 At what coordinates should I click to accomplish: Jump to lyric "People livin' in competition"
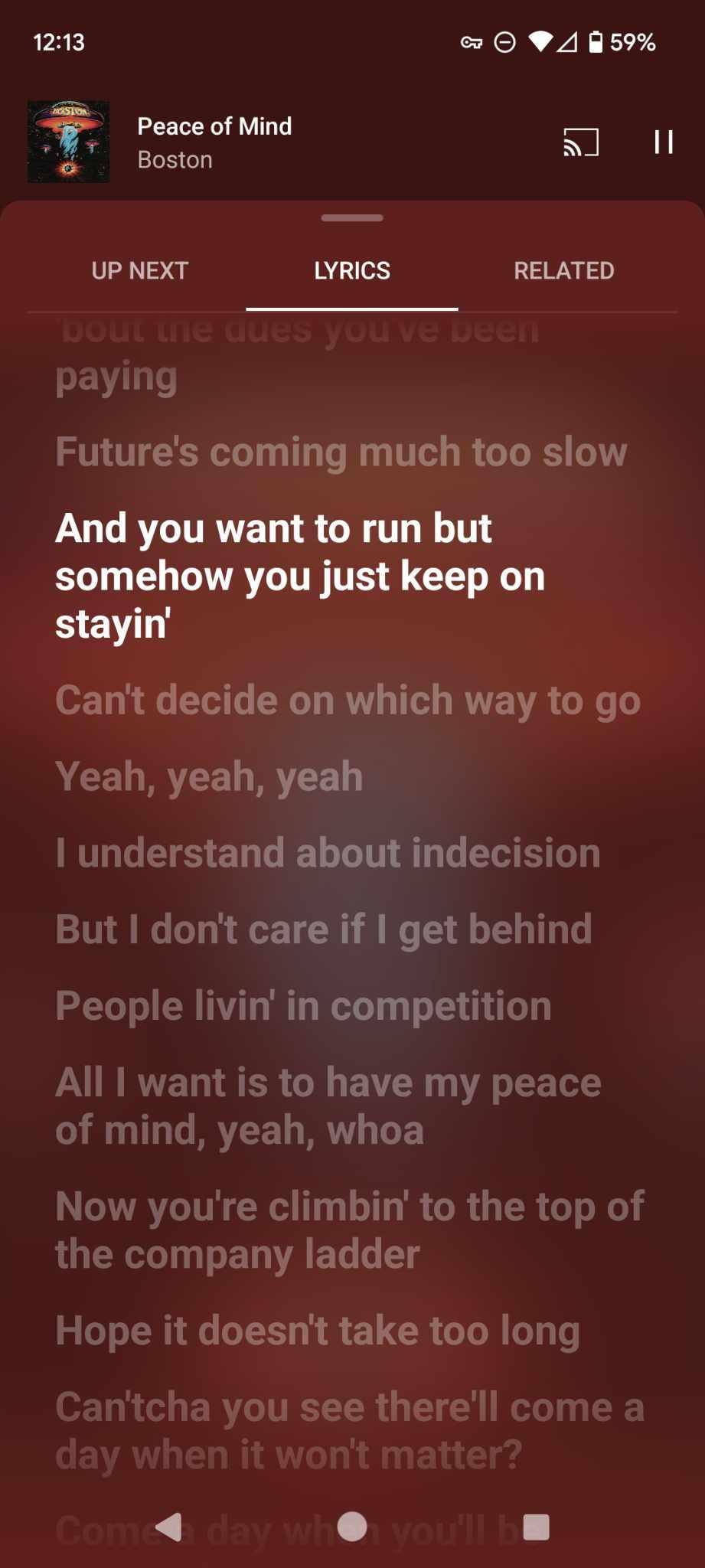pyautogui.click(x=303, y=1006)
